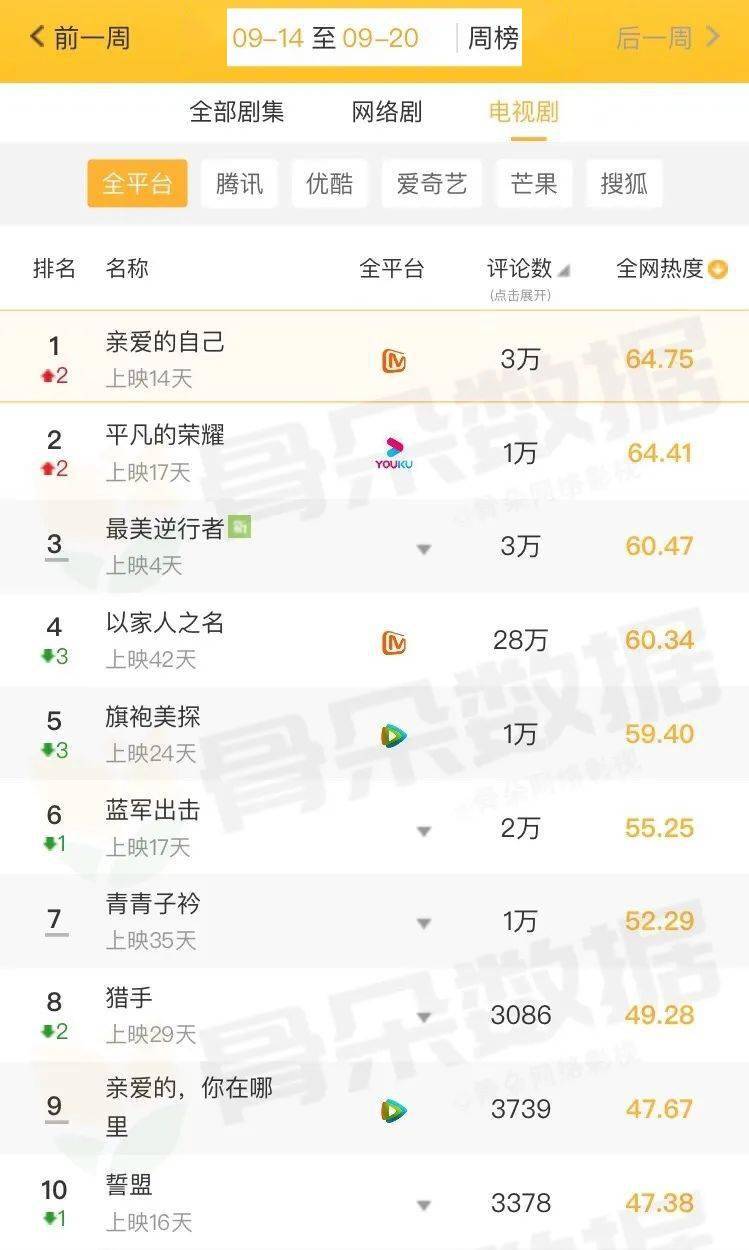The width and height of the screenshot is (749, 1250).
Task: Select the 全平台 filter chip
Action: [137, 184]
